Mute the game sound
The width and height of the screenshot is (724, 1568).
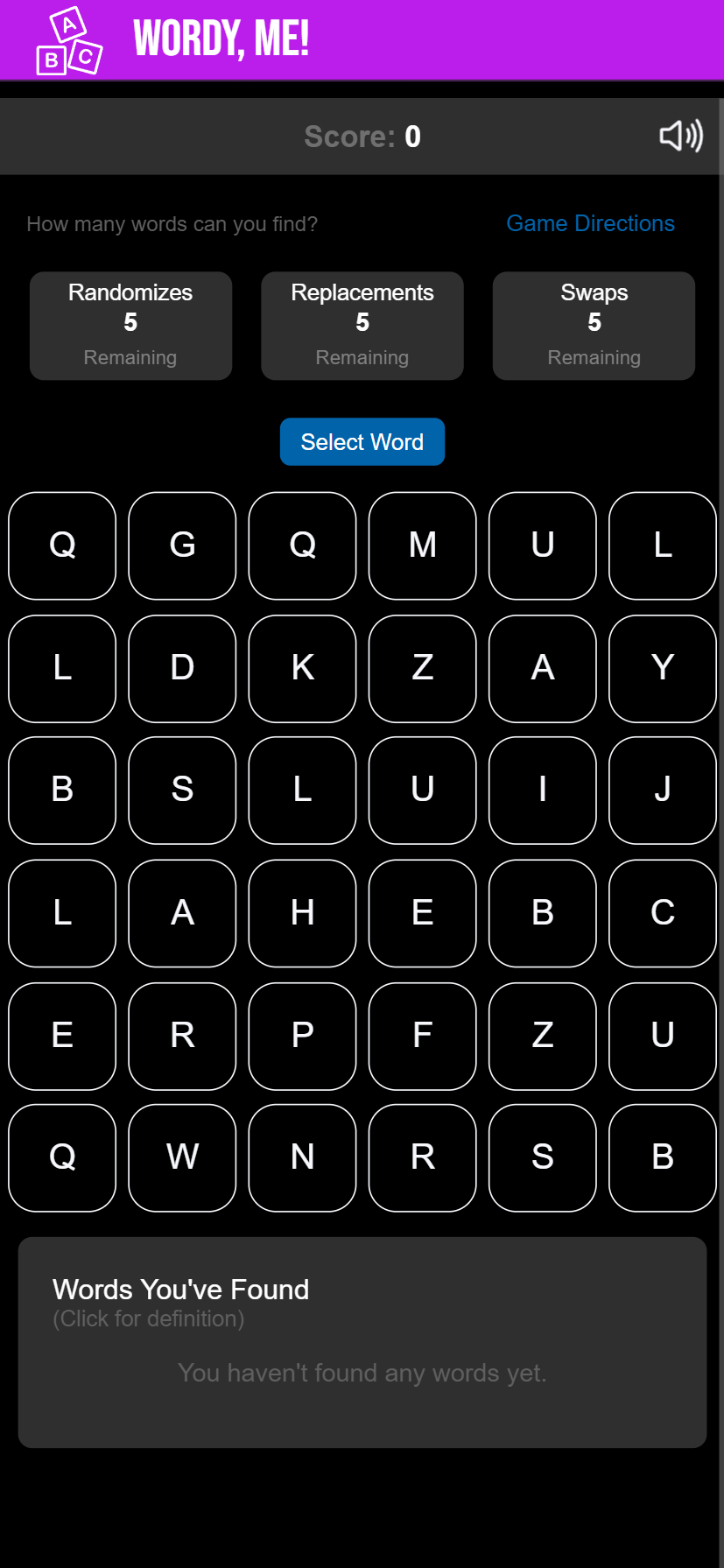[x=680, y=136]
